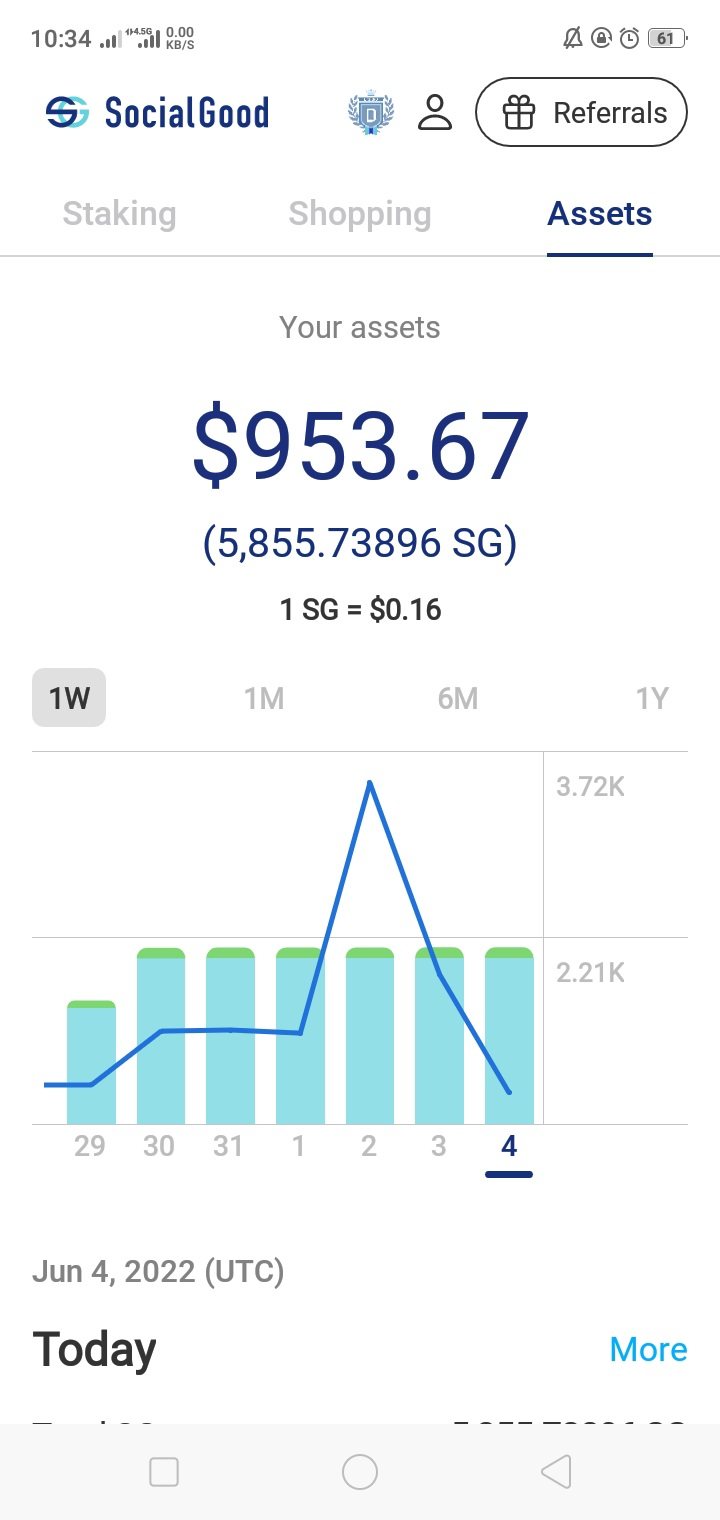The width and height of the screenshot is (720, 1520).
Task: Change chart range to 6M
Action: click(458, 698)
